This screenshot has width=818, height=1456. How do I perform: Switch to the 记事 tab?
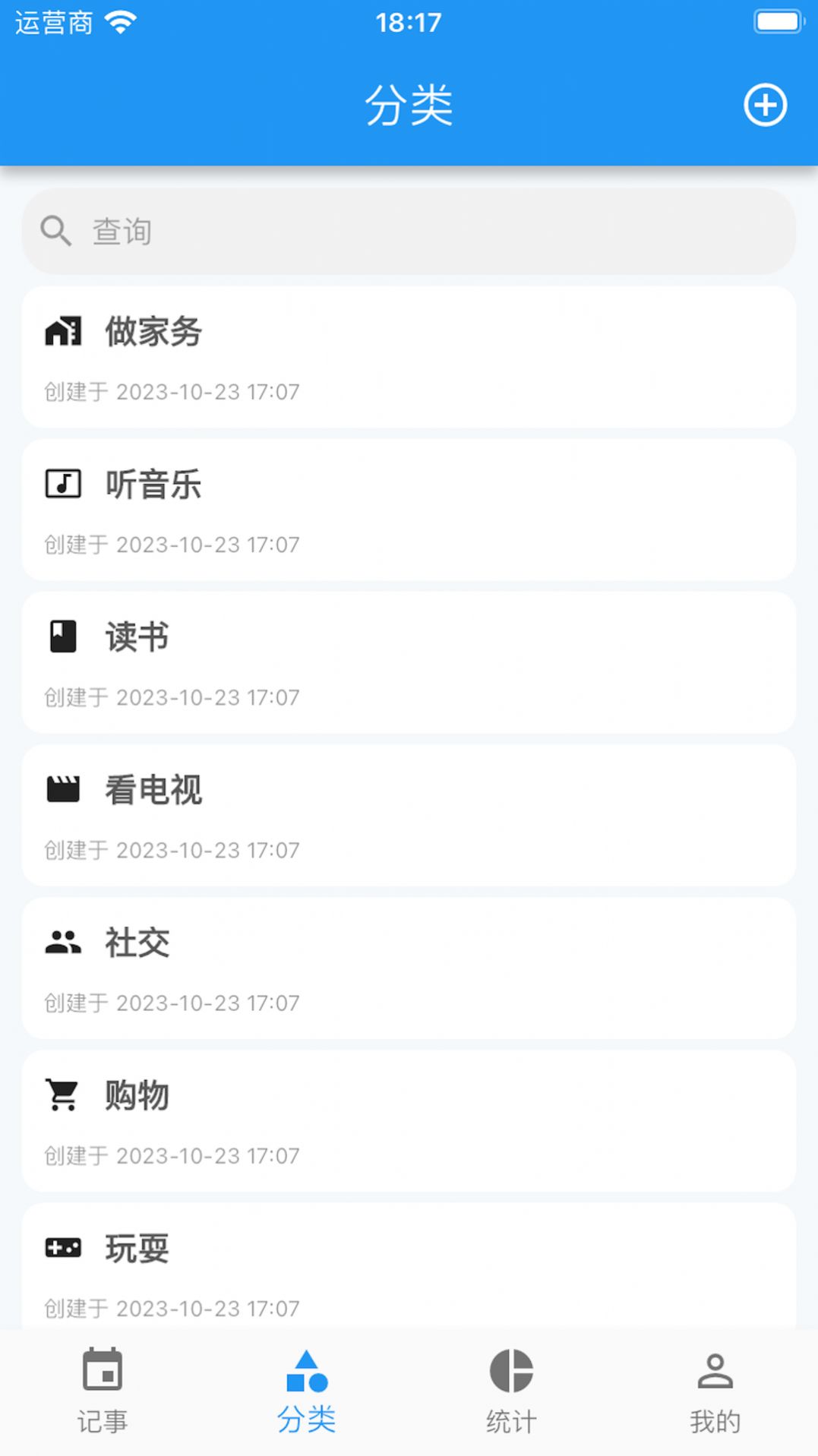coord(103,1394)
